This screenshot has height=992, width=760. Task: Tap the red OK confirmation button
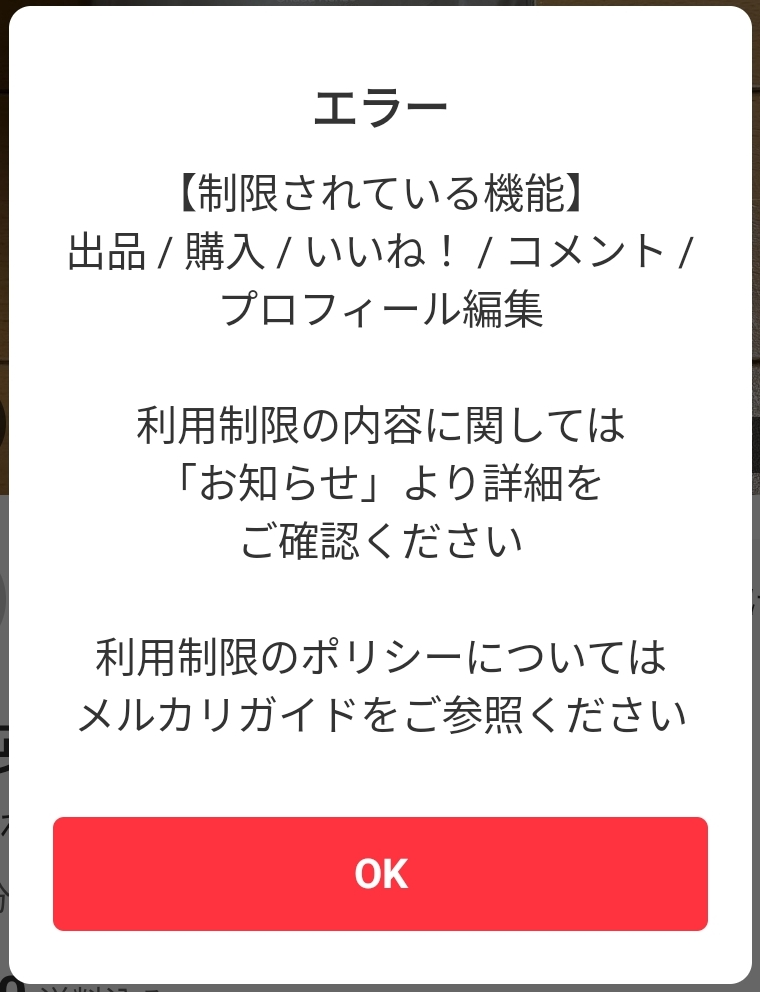pyautogui.click(x=380, y=873)
